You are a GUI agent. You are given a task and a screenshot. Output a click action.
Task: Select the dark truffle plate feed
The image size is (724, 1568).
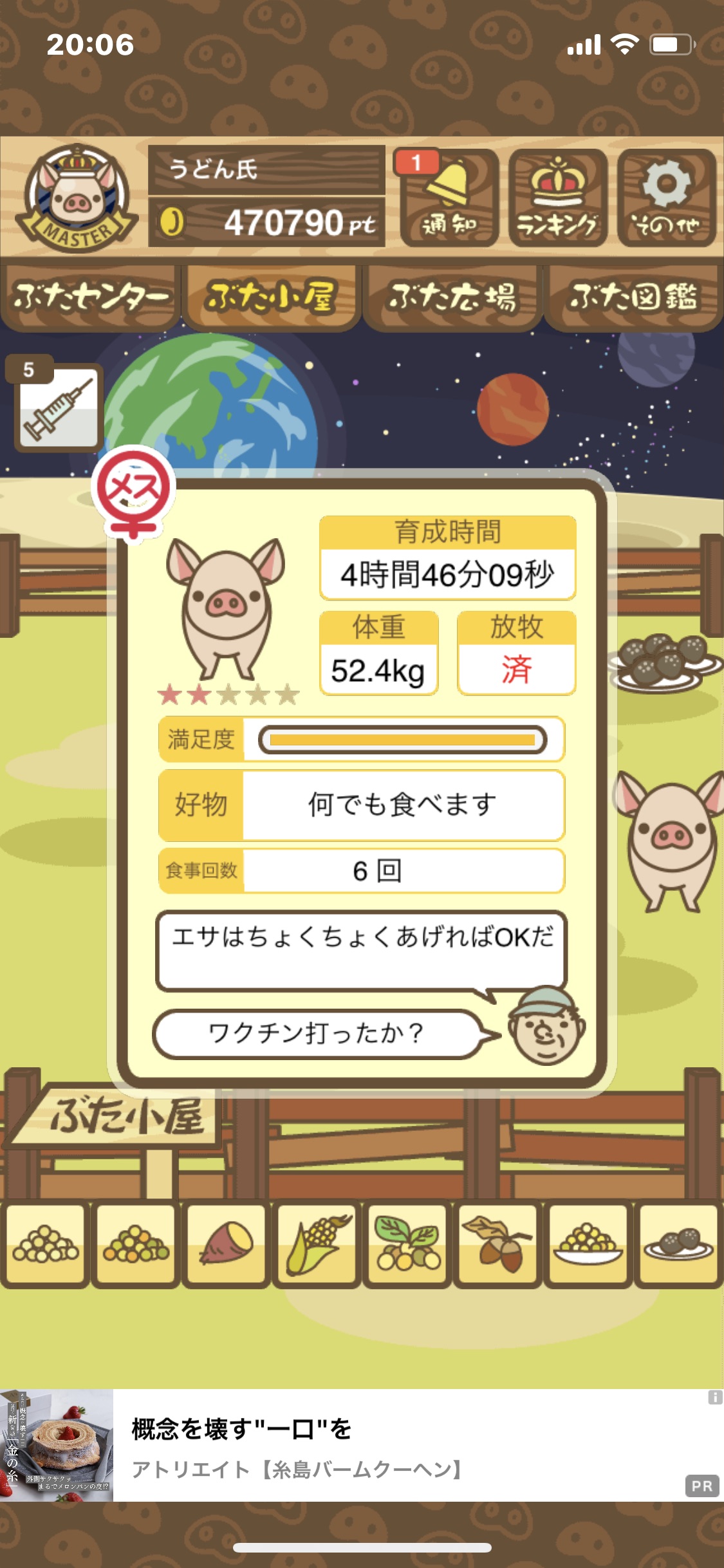[678, 1244]
